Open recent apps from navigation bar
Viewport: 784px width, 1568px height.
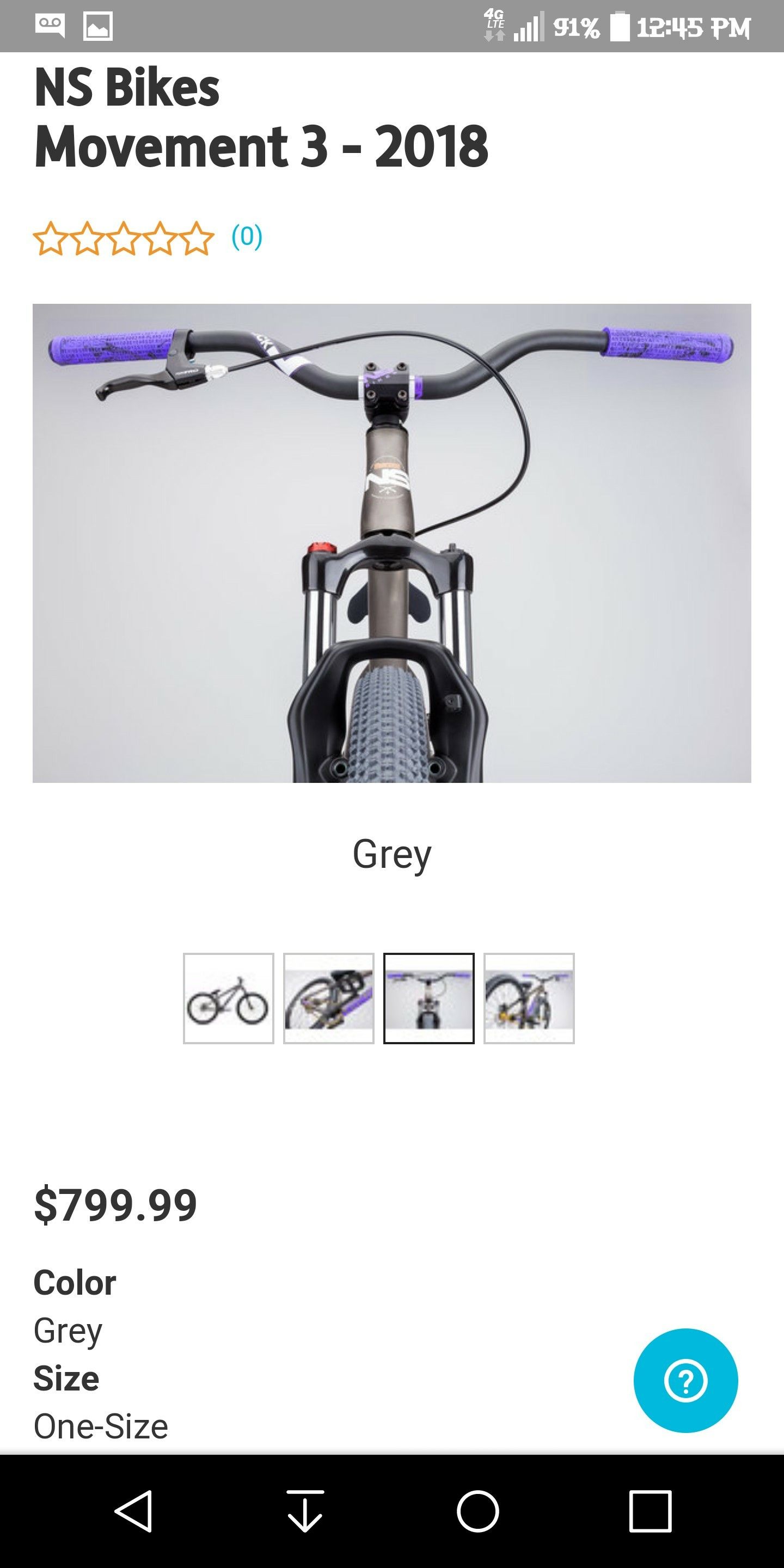click(x=650, y=1511)
